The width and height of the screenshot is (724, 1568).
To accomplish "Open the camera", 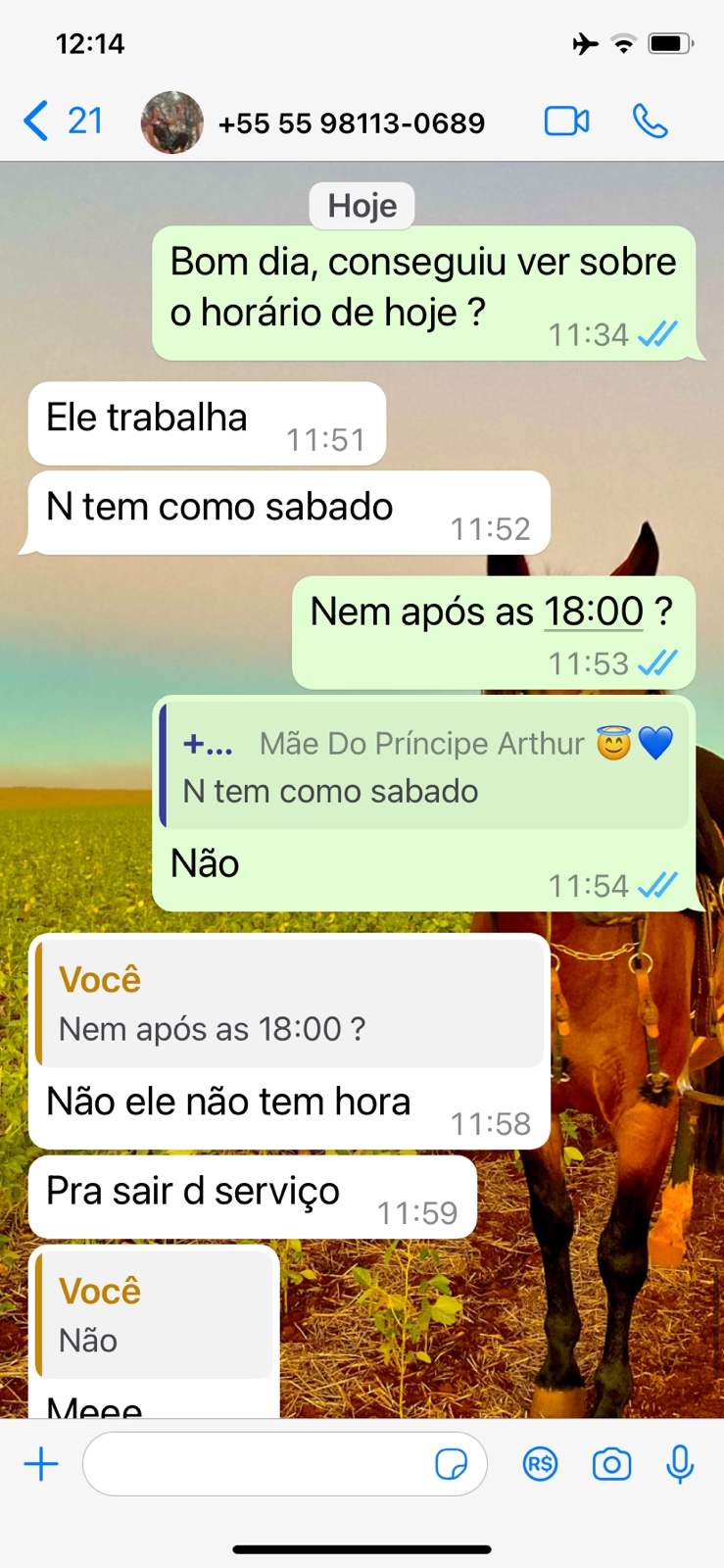I will click(611, 1465).
